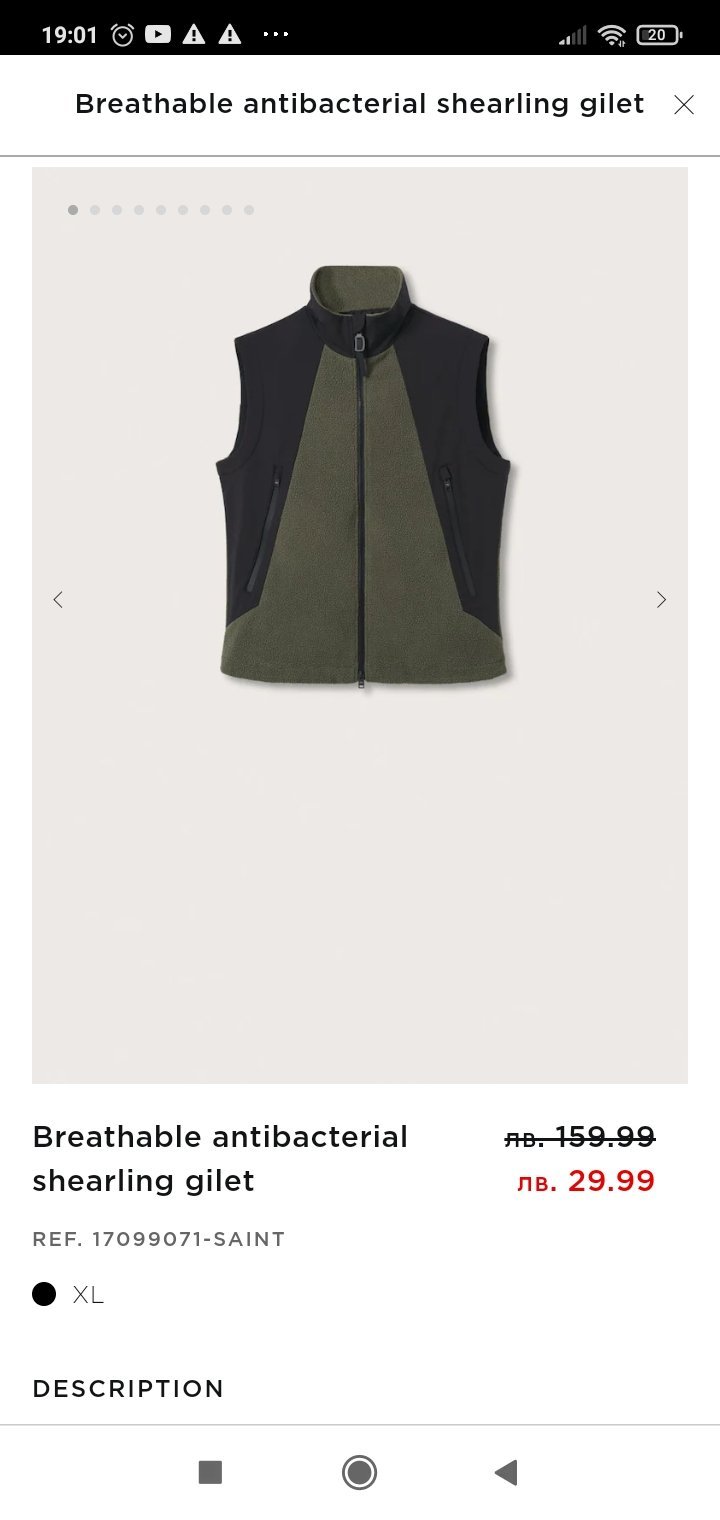Go to the system home screen

tap(359, 1472)
